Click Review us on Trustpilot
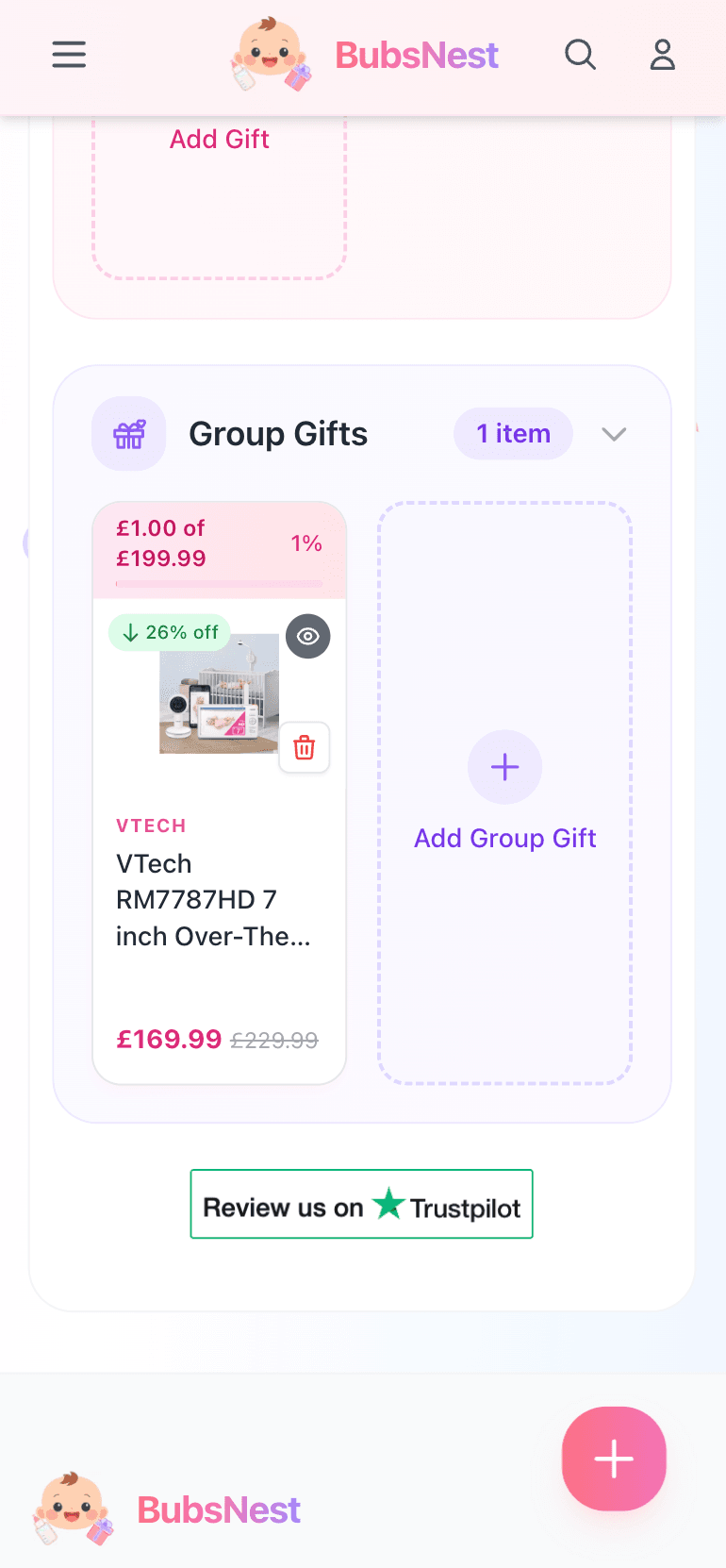 click(361, 1204)
